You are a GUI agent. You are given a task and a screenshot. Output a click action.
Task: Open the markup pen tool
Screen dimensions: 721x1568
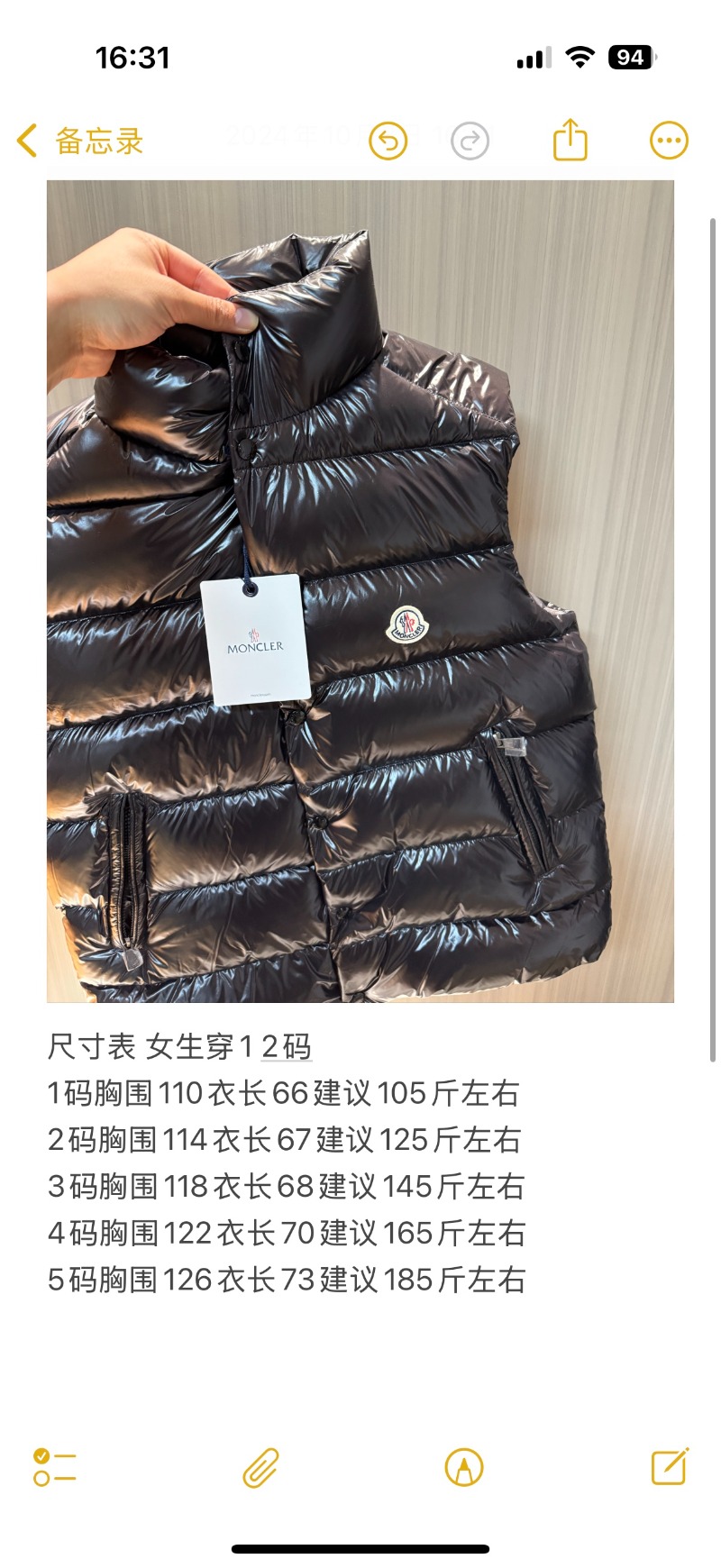(464, 1467)
